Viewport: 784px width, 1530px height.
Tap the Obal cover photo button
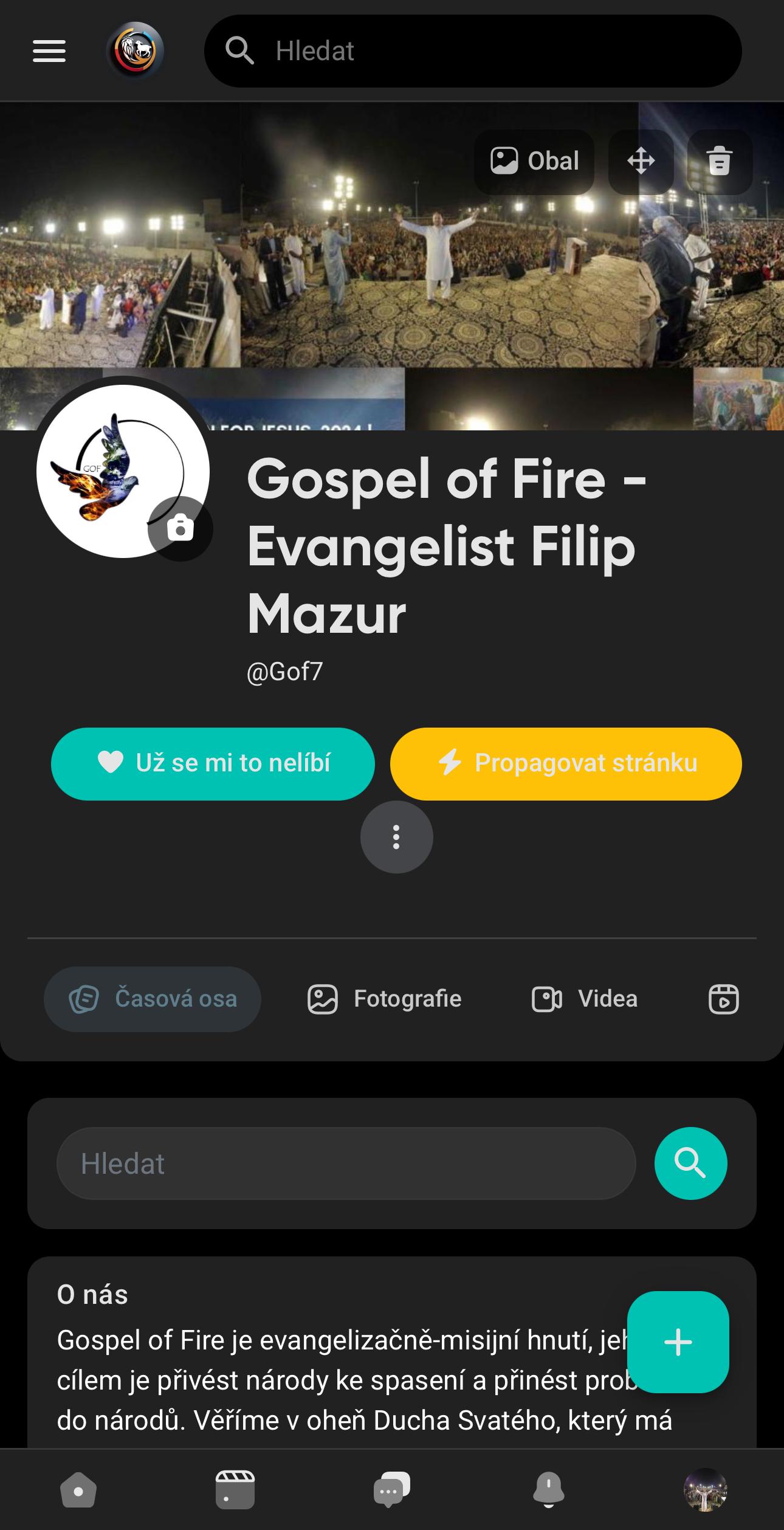534,162
